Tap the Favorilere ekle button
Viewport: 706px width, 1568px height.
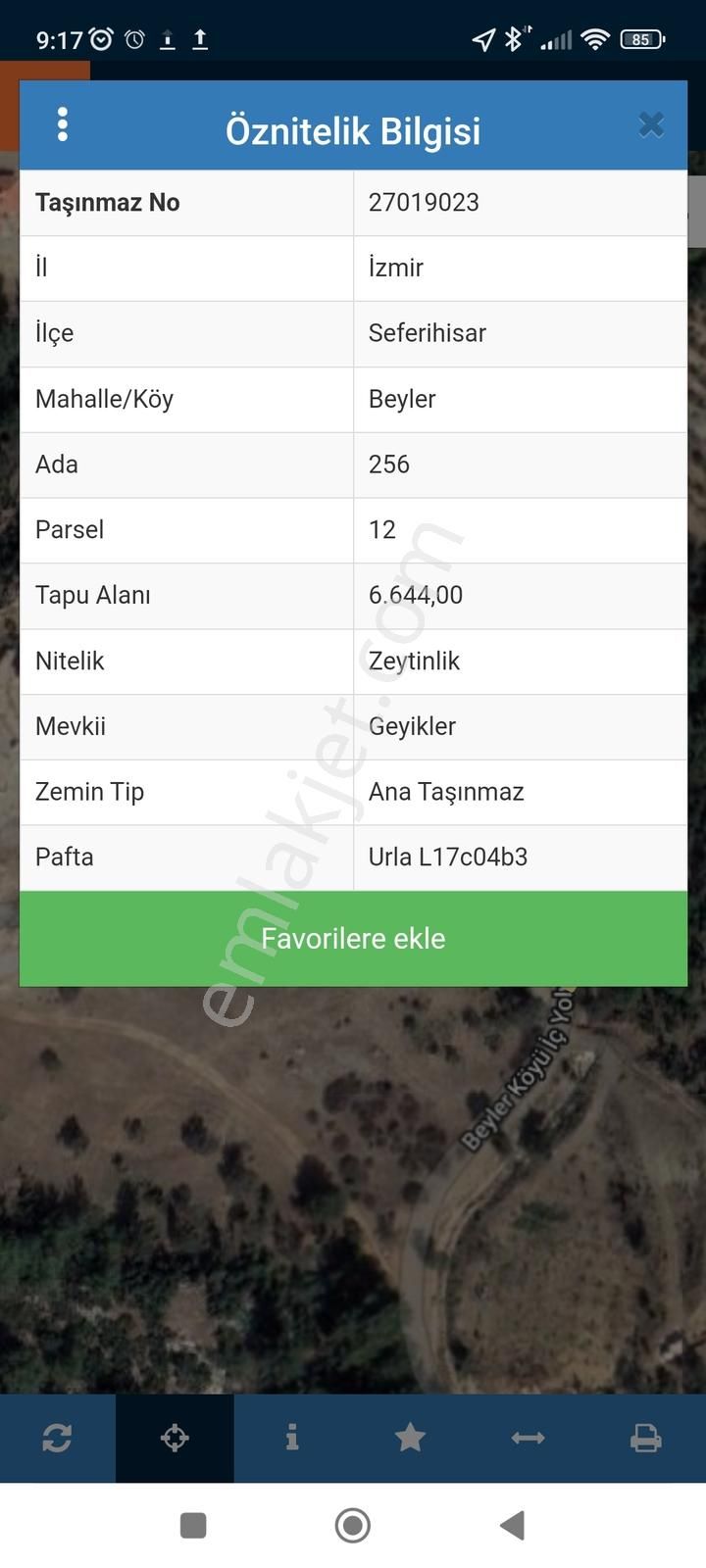[x=353, y=938]
